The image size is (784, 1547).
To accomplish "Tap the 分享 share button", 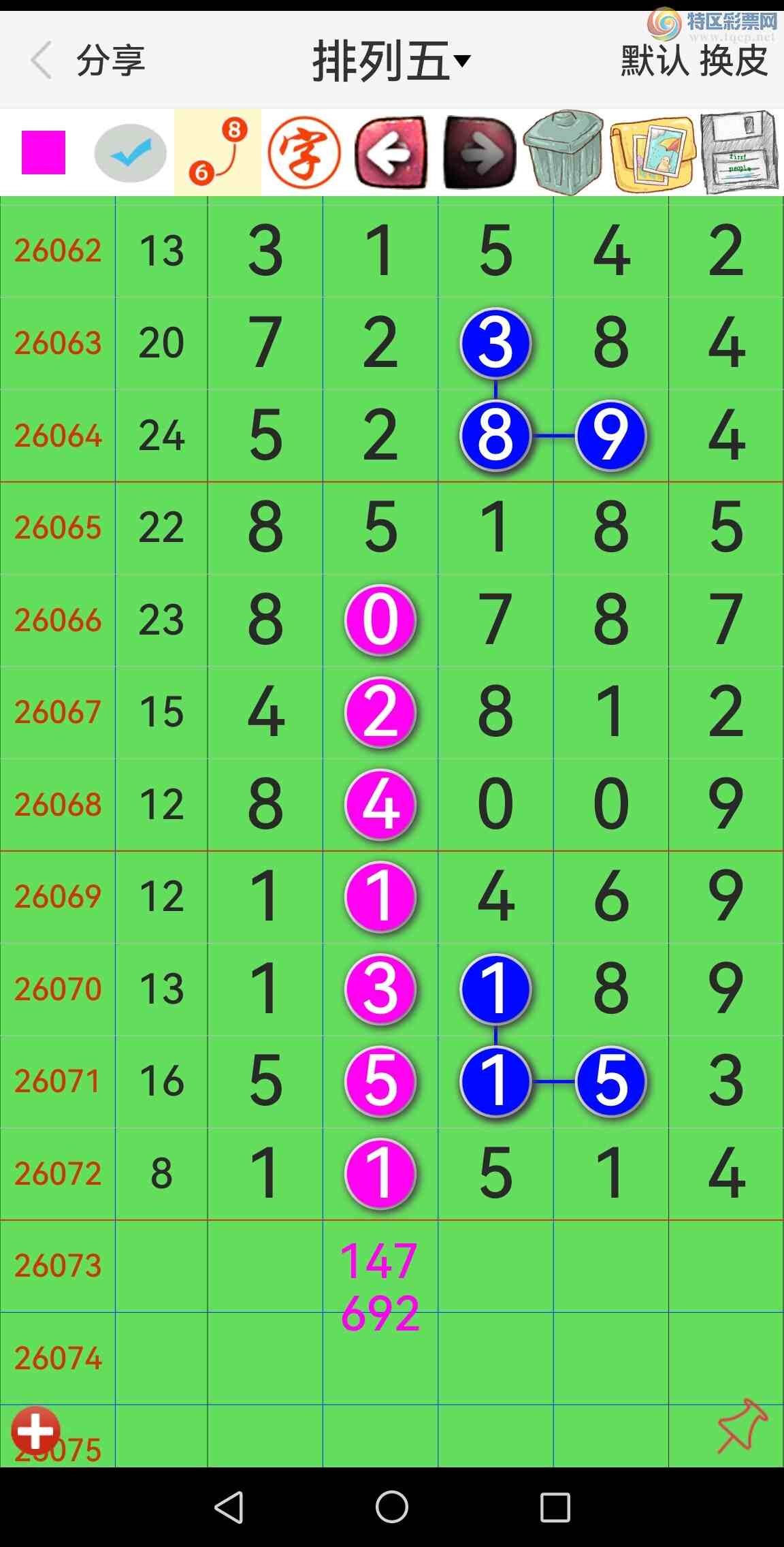I will pos(110,61).
